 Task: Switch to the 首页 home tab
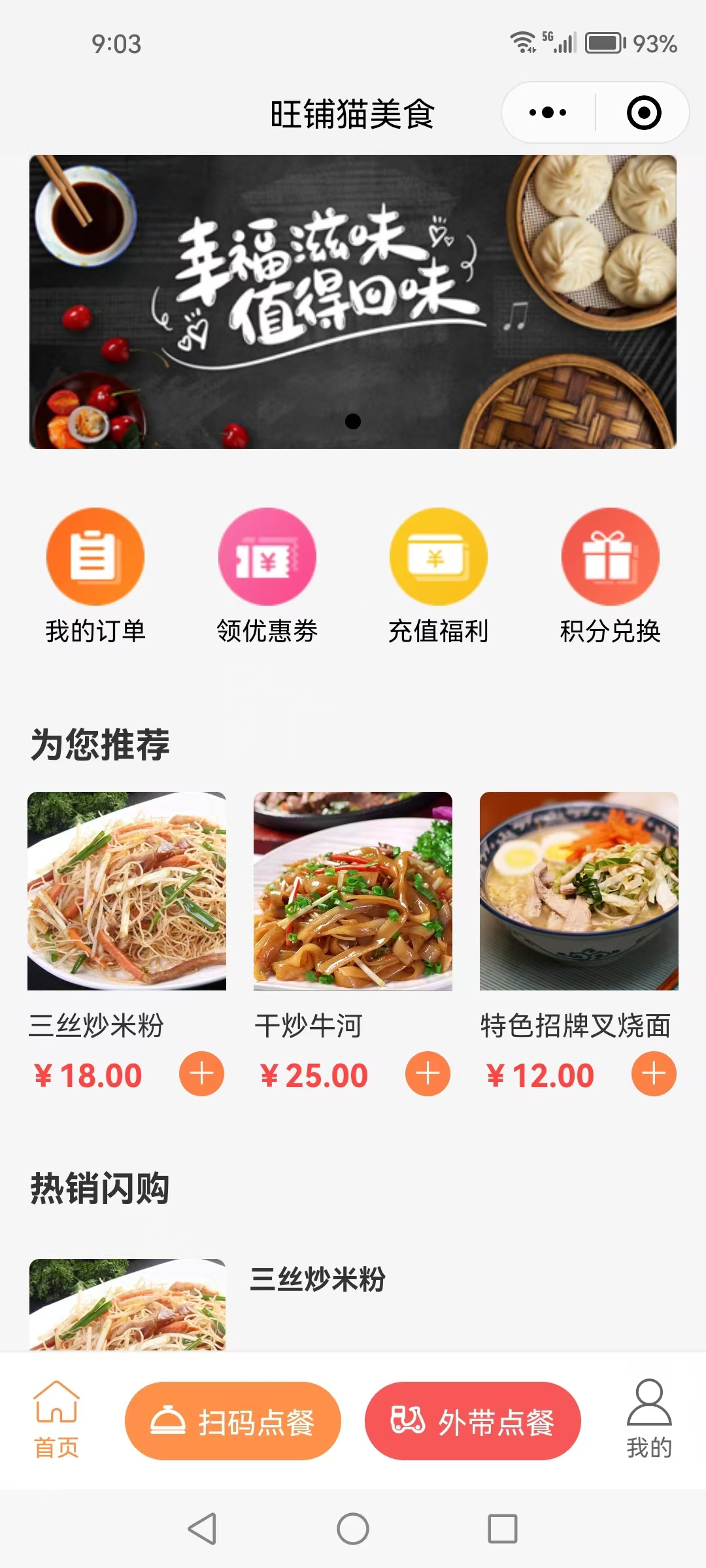point(56,1420)
